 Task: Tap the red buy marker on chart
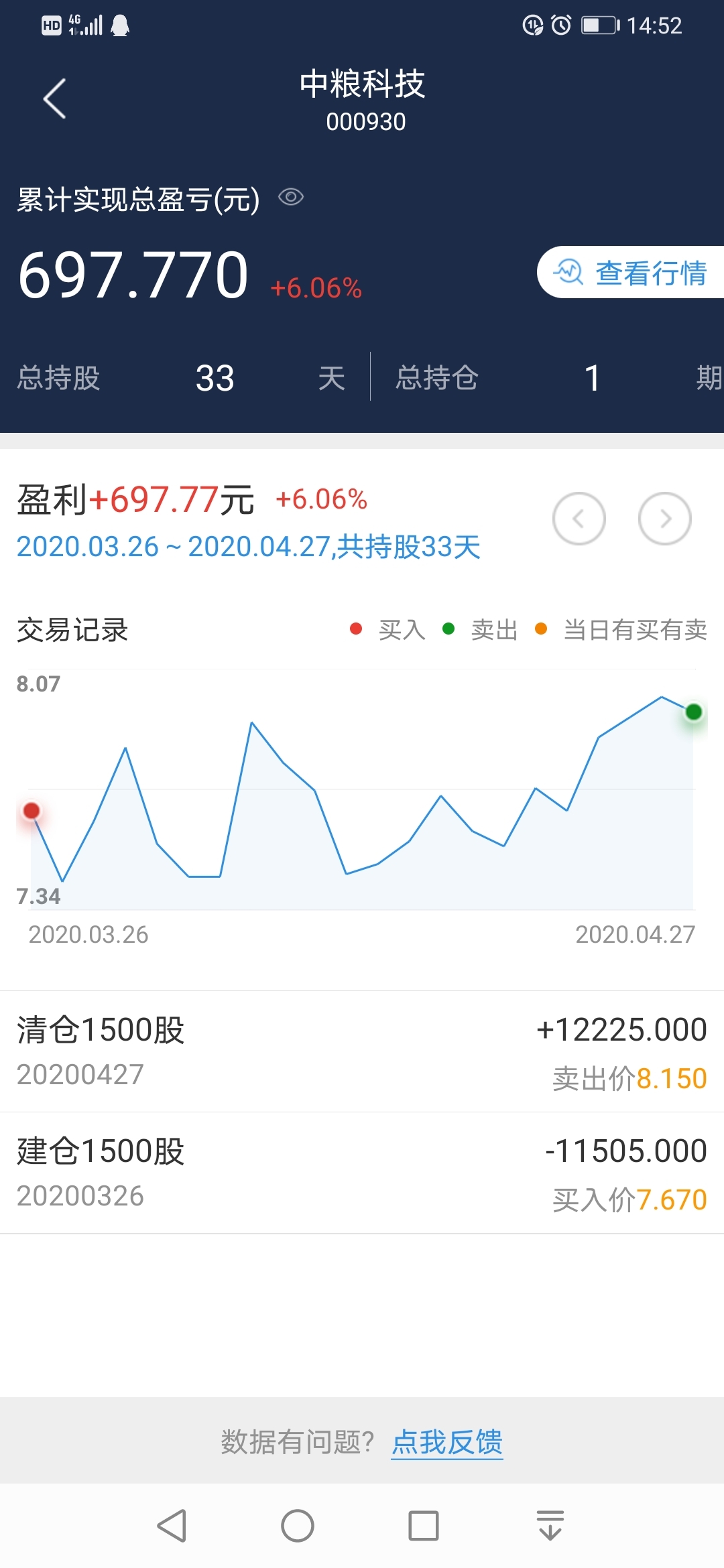tap(32, 811)
